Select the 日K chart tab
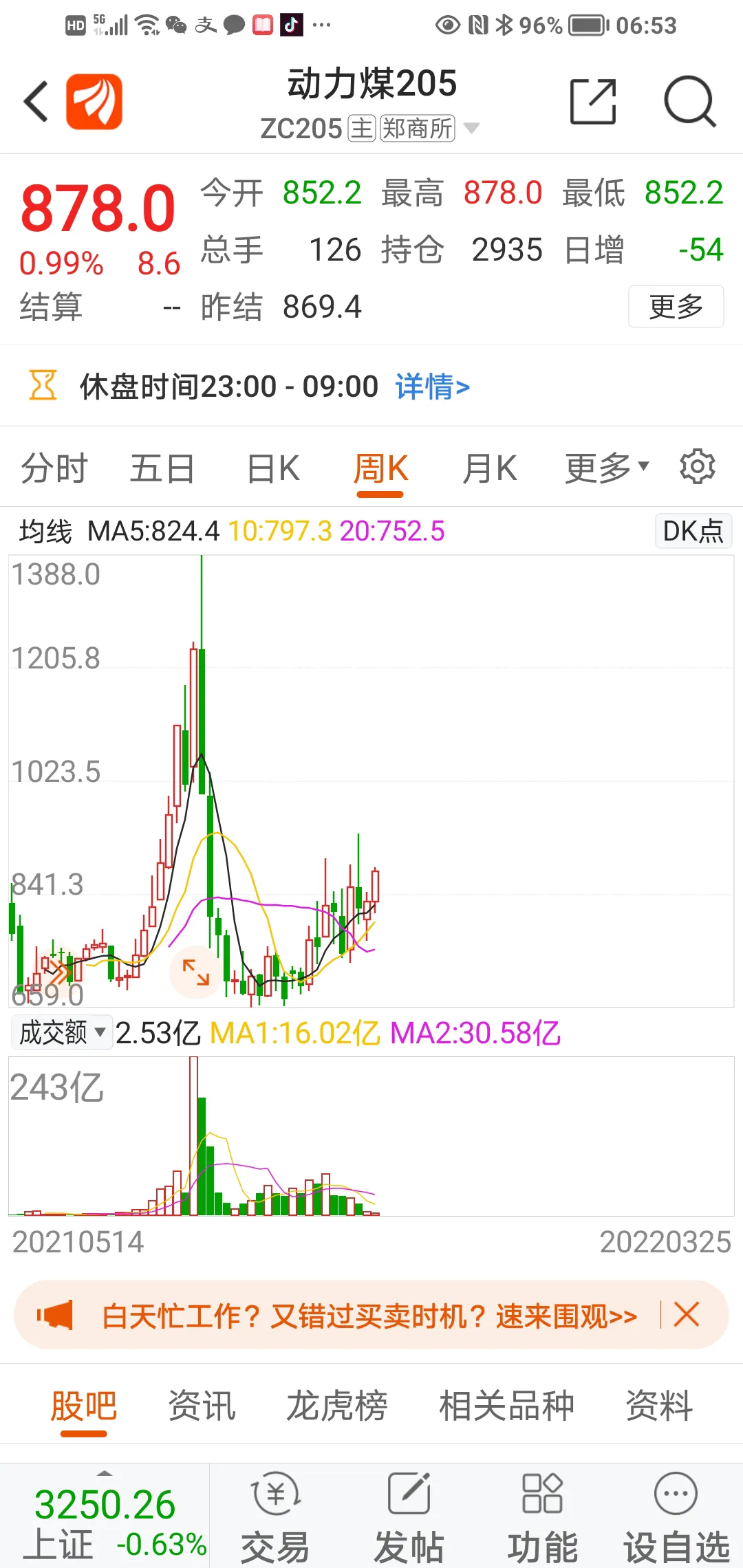 pos(273,469)
